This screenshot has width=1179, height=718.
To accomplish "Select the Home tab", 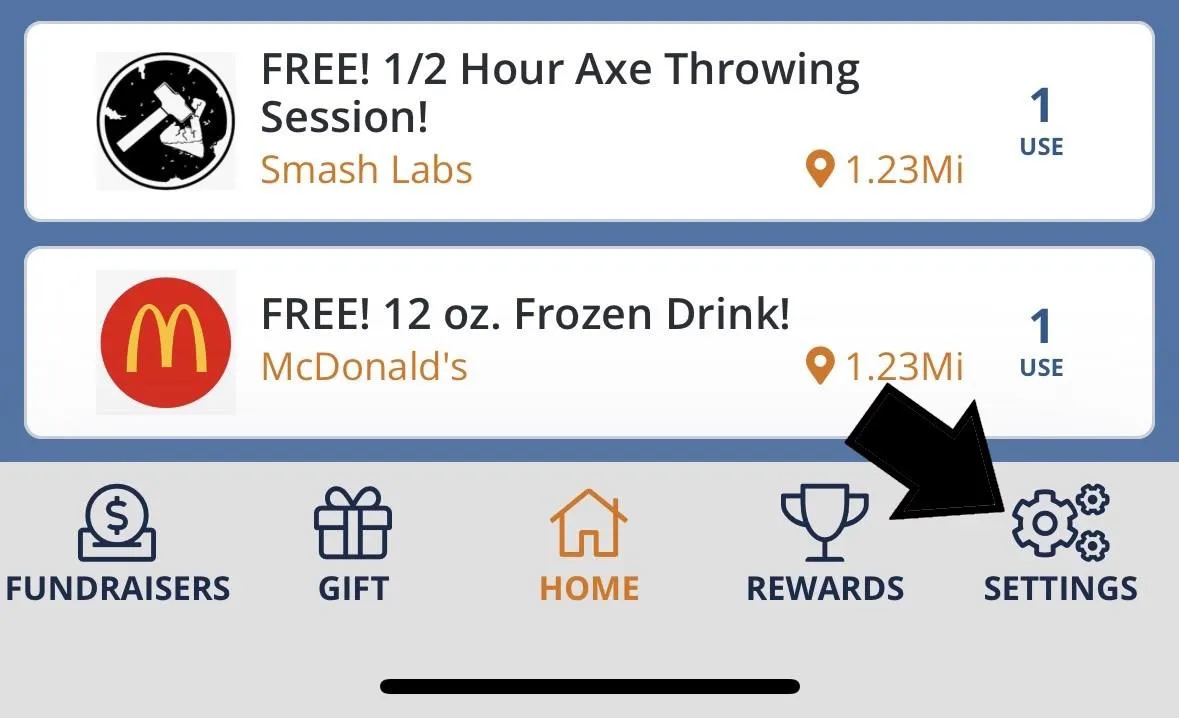I will (589, 545).
